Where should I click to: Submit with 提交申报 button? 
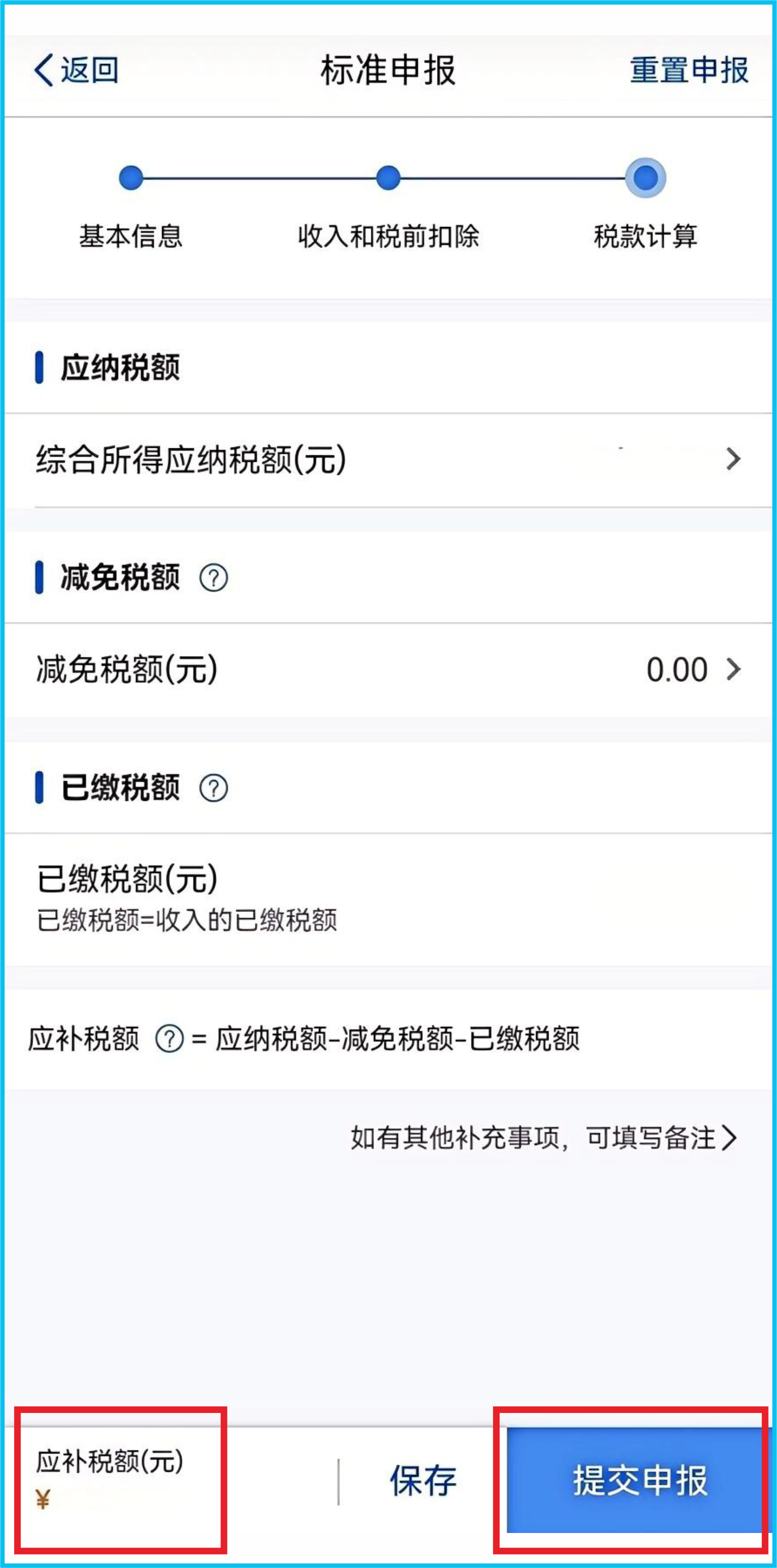(x=635, y=1480)
